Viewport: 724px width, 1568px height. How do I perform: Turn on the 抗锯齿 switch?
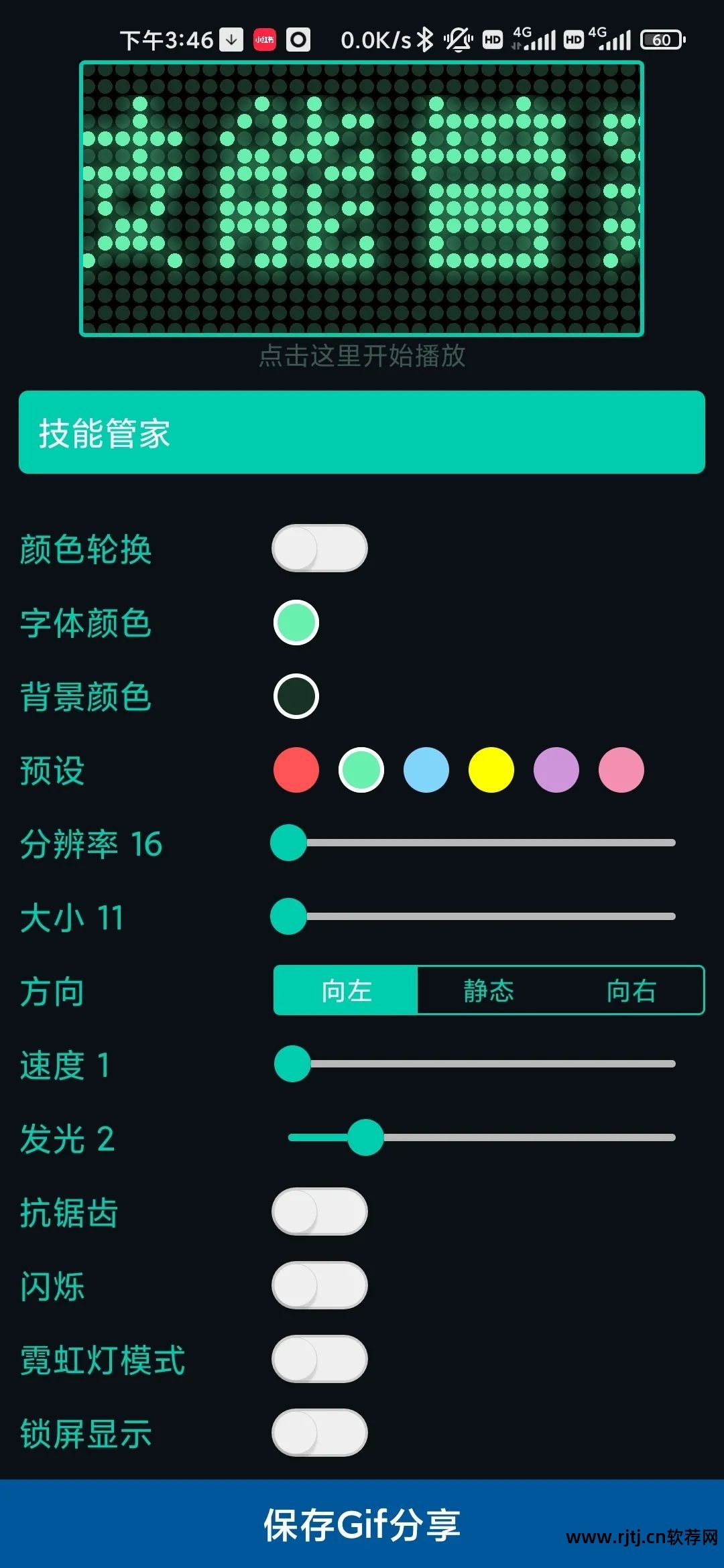(319, 1212)
